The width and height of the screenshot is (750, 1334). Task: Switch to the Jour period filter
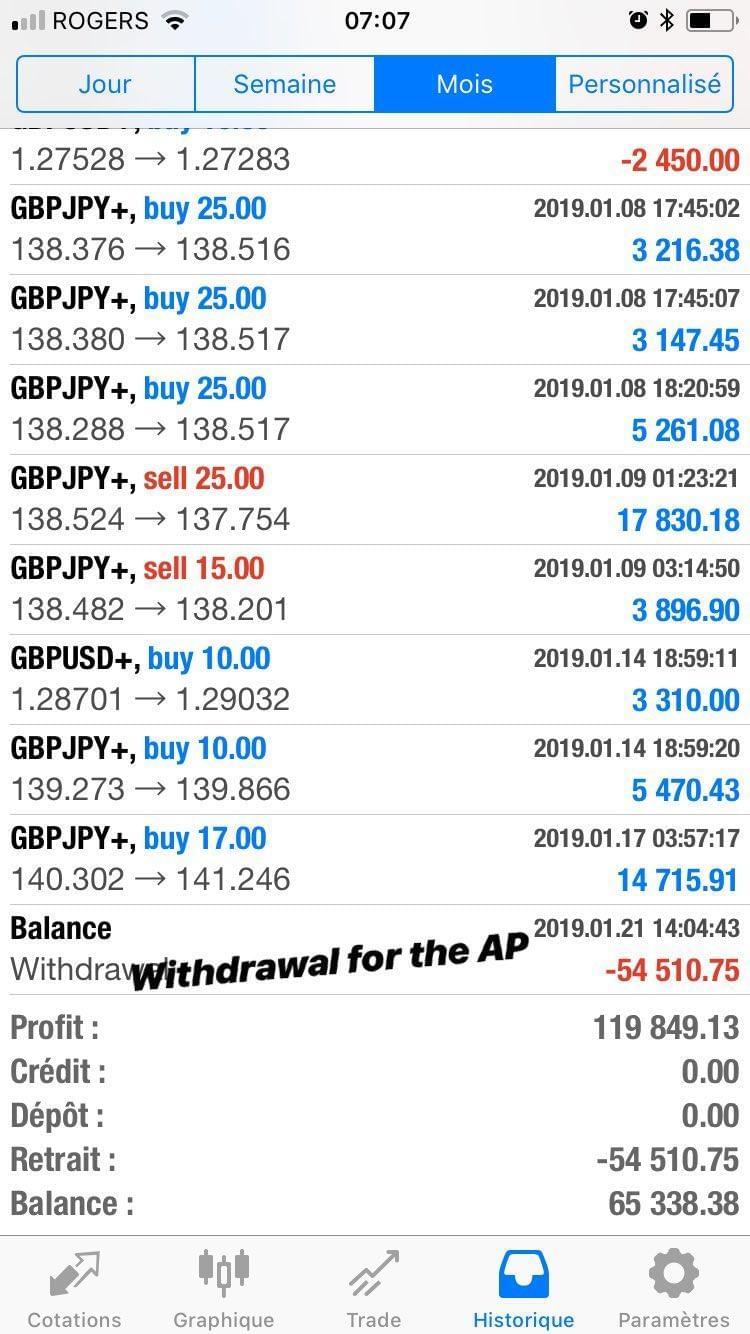(105, 84)
